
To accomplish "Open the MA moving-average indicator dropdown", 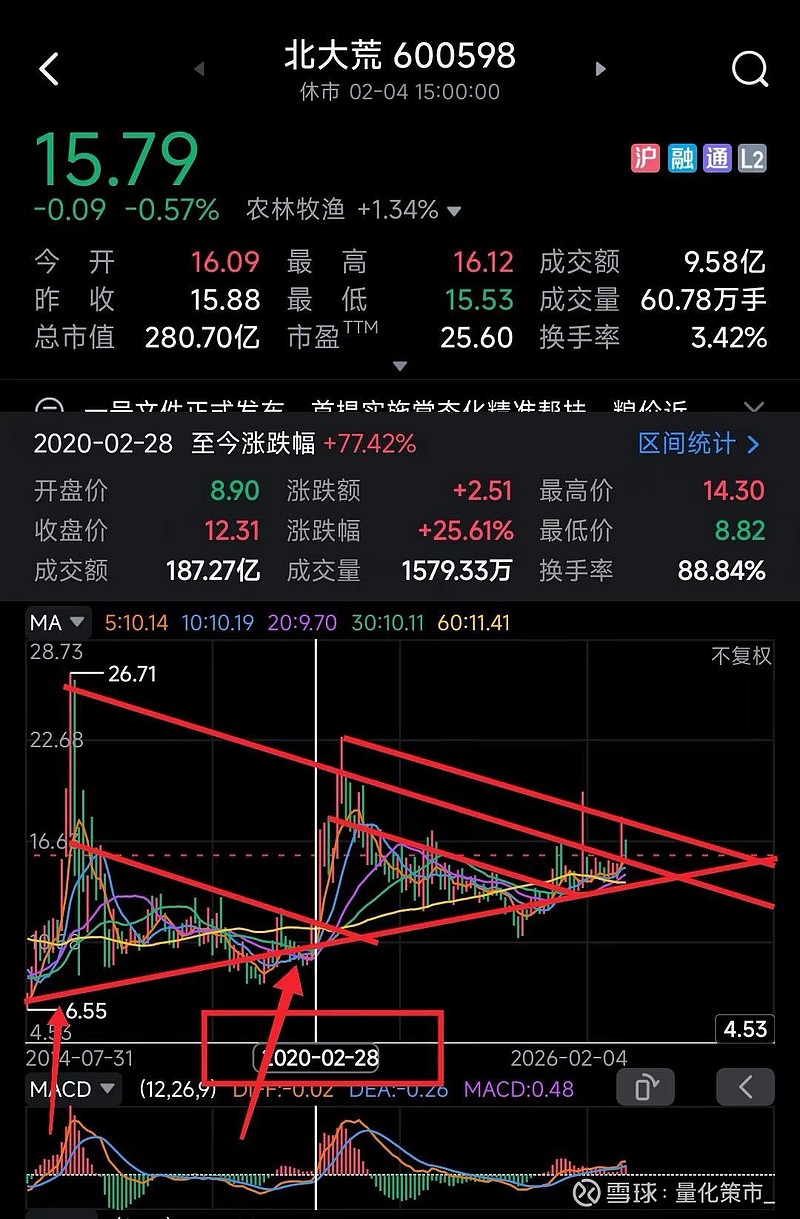I will pos(57,621).
